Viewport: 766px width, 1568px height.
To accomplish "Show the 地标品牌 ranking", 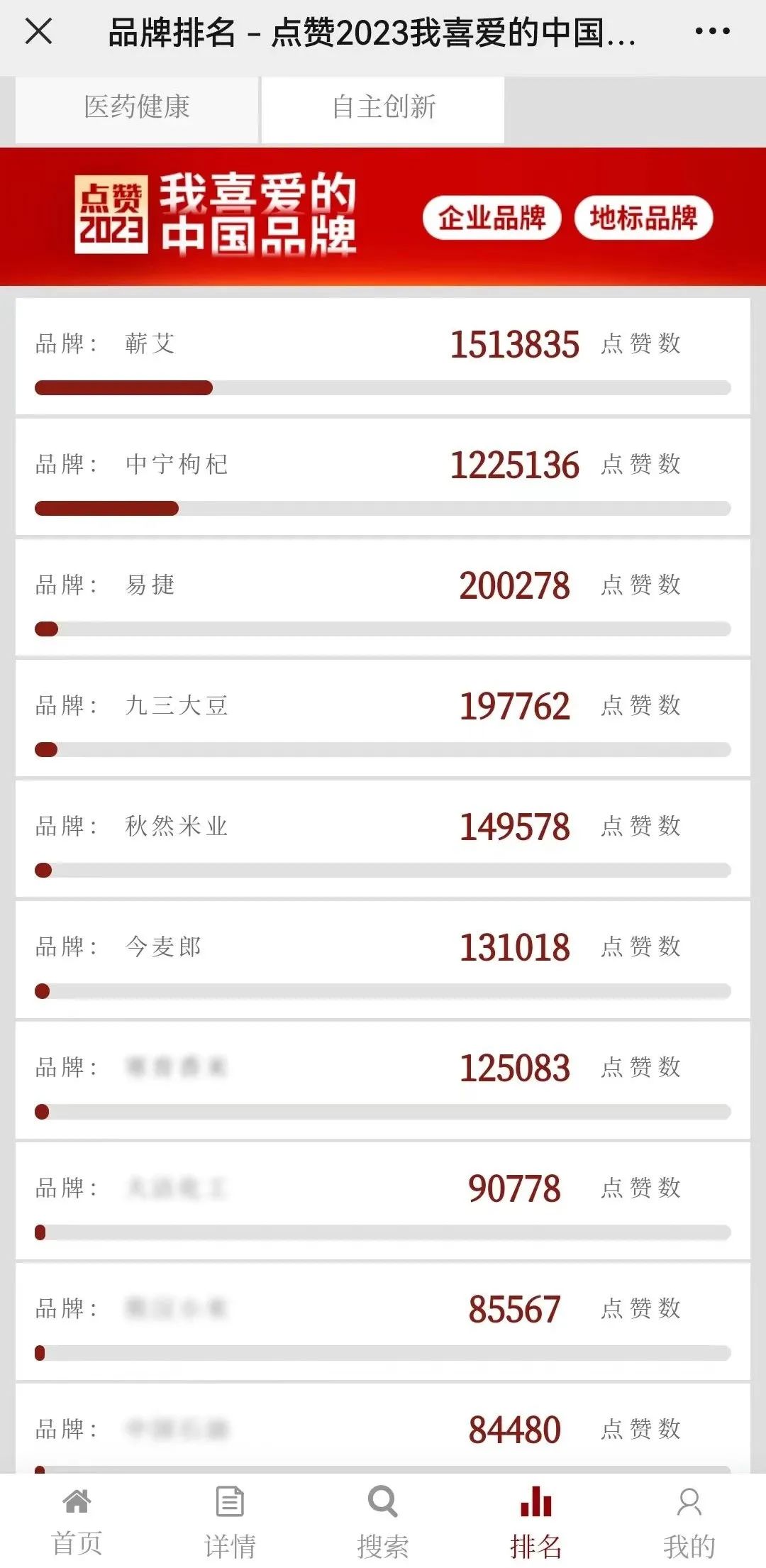I will (643, 218).
